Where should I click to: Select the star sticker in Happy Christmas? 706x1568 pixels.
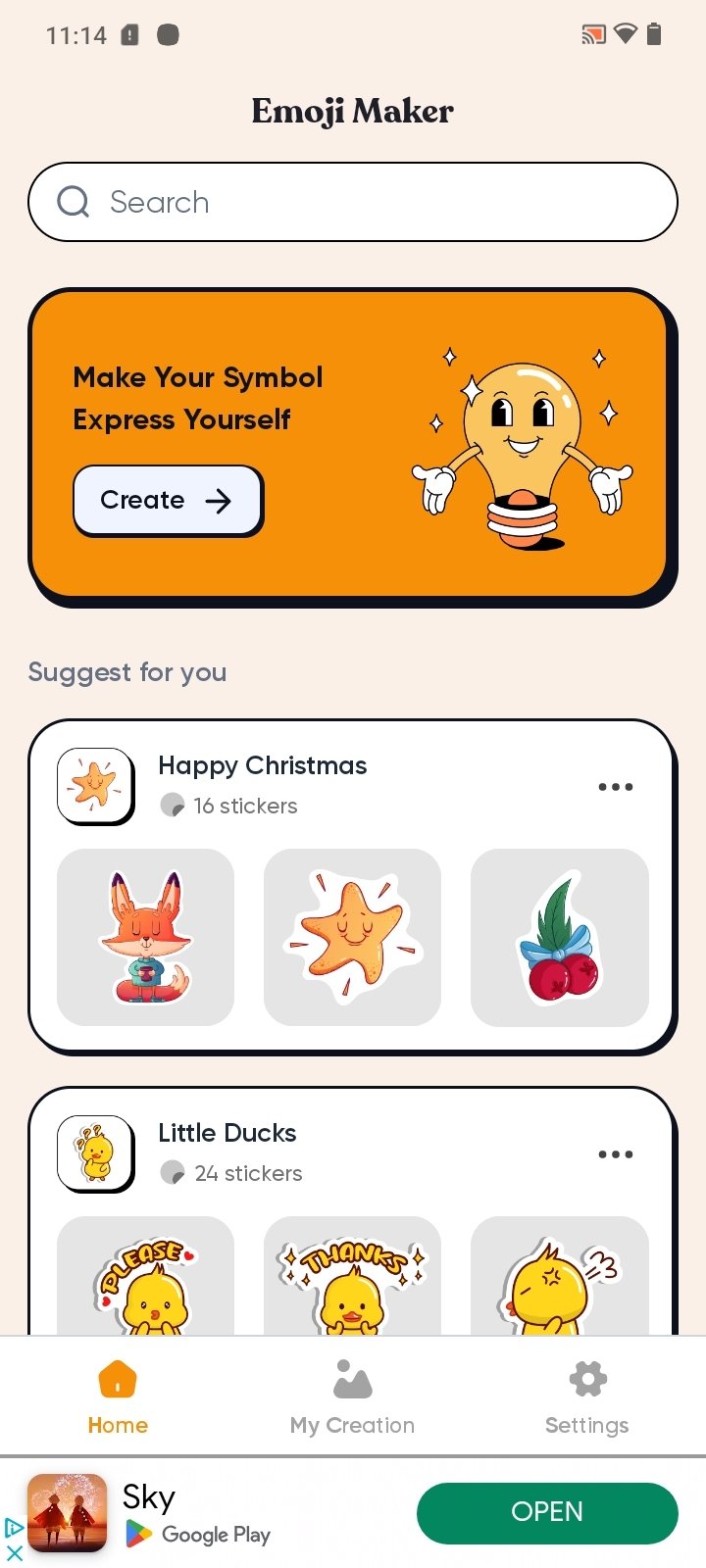pyautogui.click(x=352, y=937)
